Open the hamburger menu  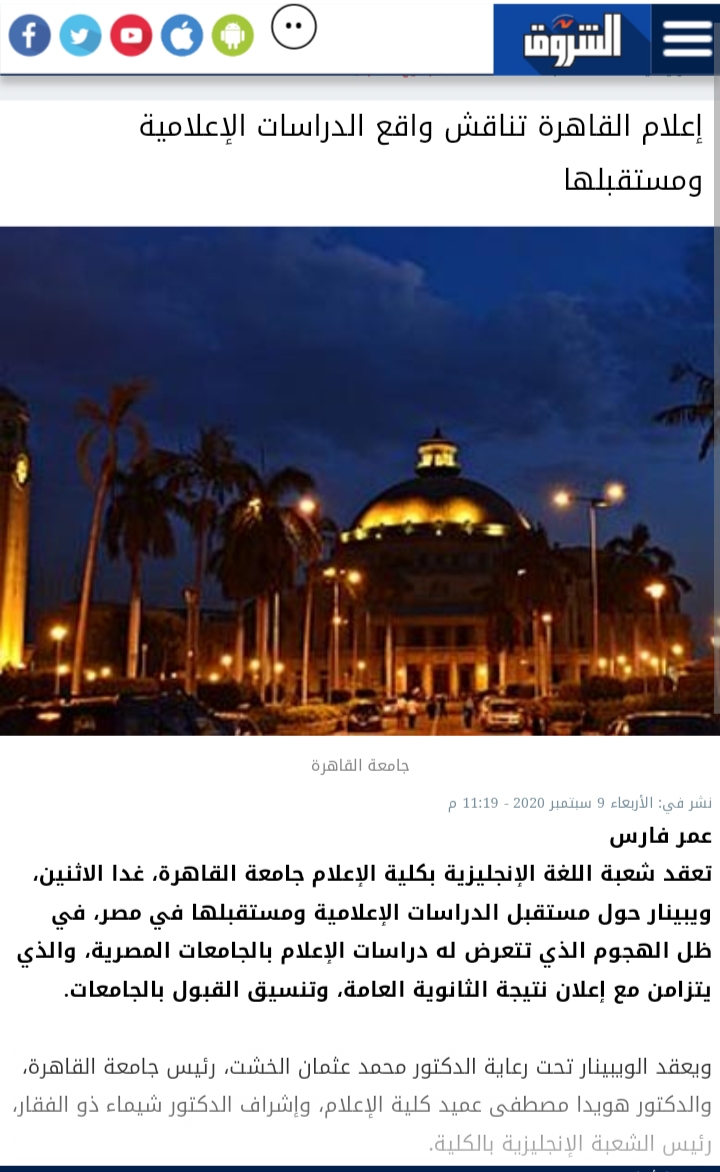[x=687, y=38]
